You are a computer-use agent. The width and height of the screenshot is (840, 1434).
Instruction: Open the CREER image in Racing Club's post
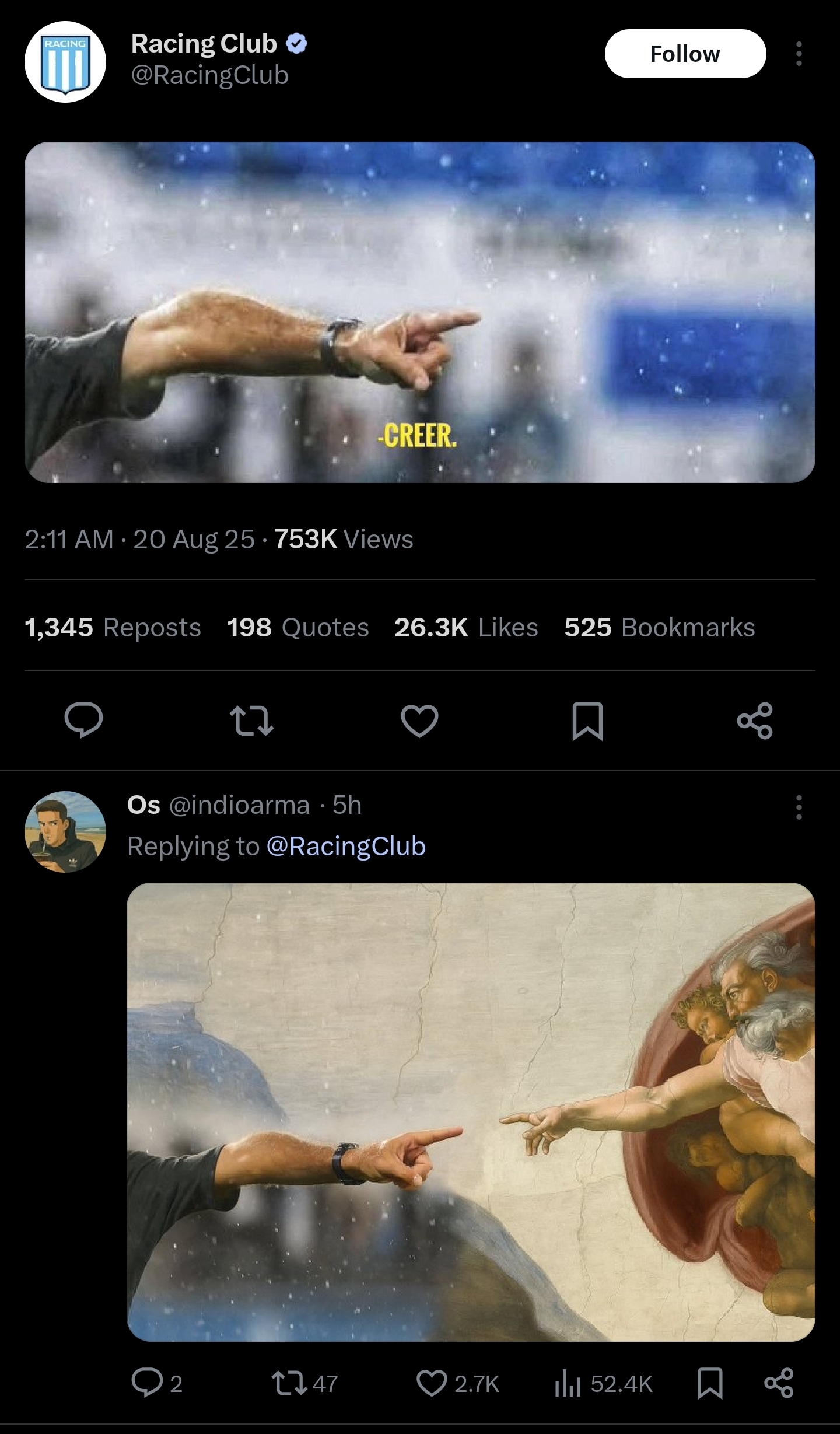tap(419, 312)
